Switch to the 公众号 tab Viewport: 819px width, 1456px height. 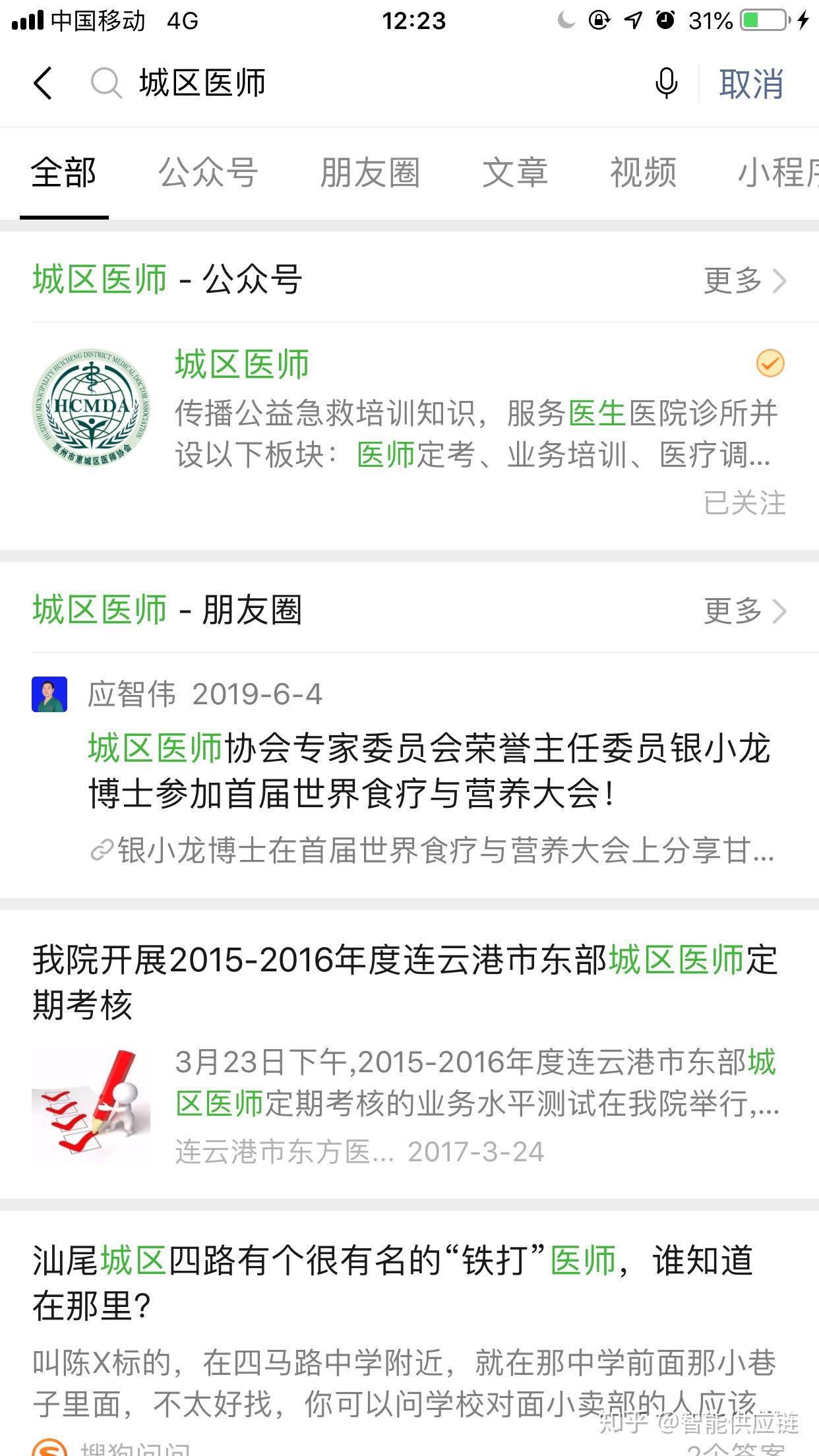tap(208, 173)
